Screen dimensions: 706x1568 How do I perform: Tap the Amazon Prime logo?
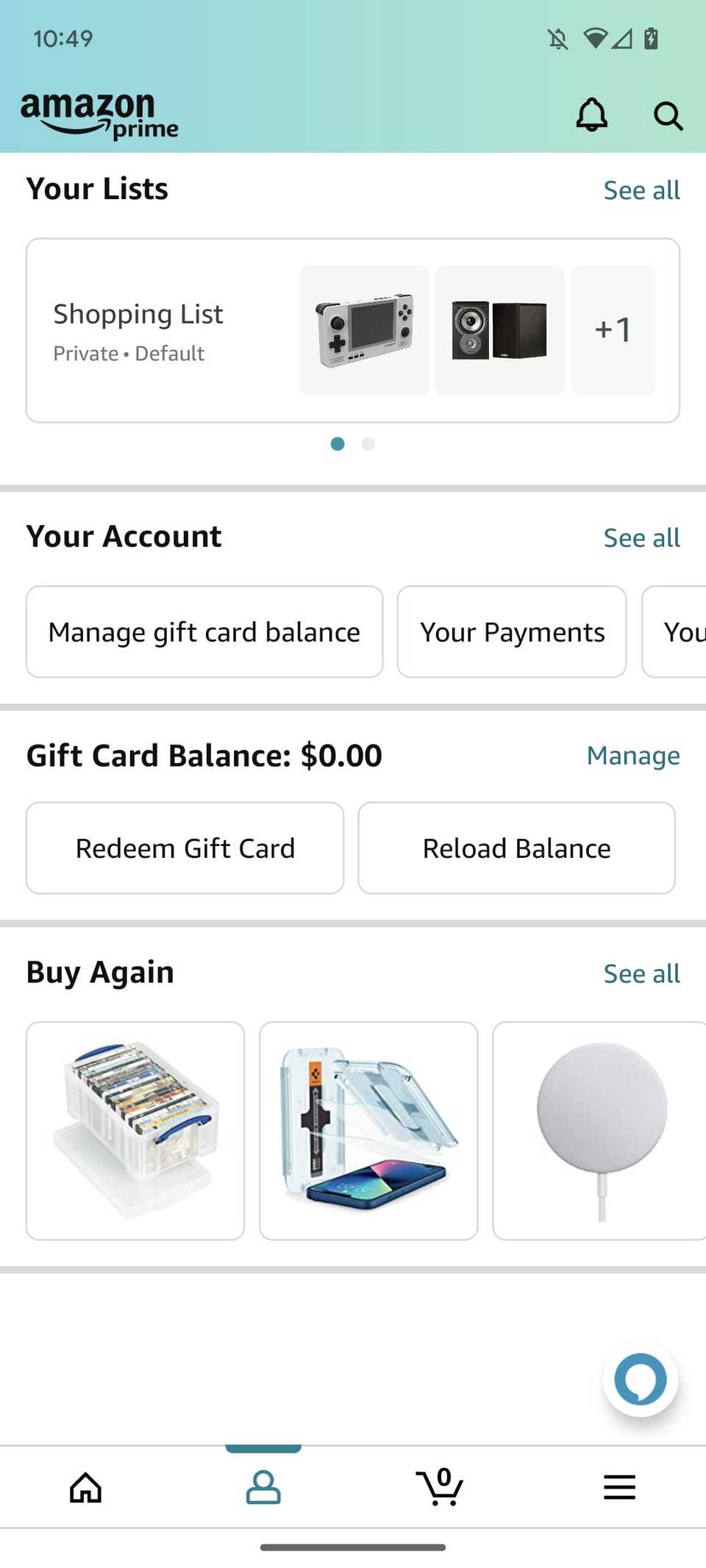tap(98, 114)
